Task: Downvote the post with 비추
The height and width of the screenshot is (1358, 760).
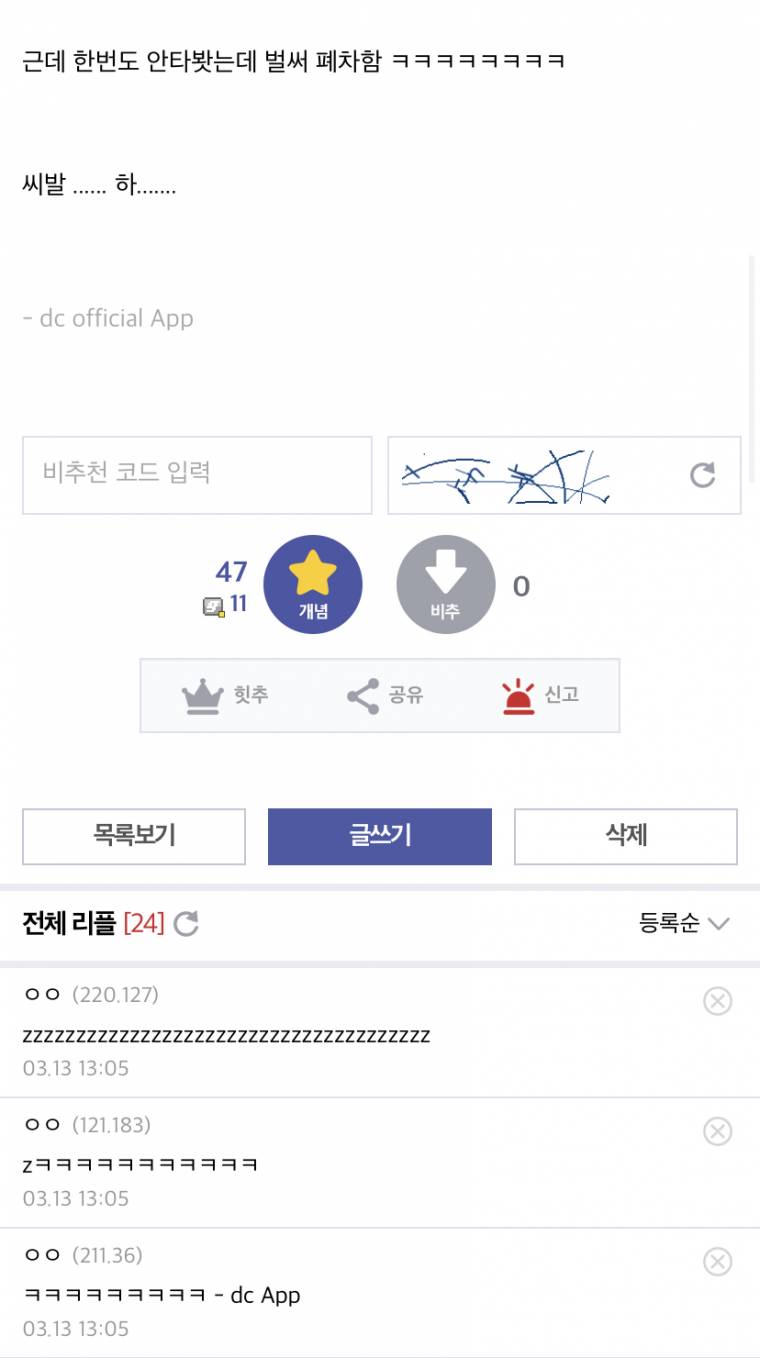Action: [x=445, y=585]
